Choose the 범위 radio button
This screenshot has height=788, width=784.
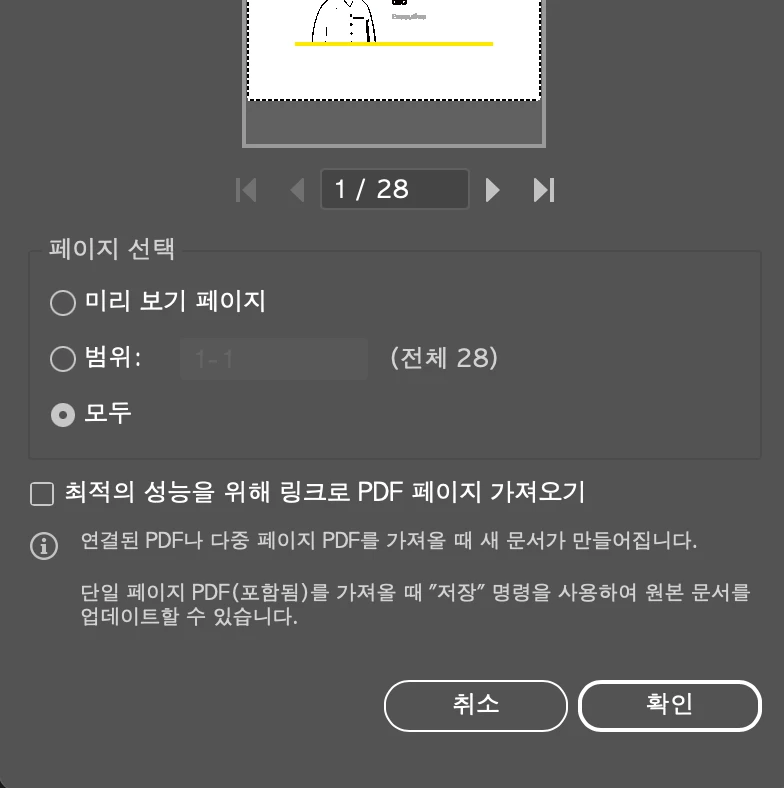point(63,358)
